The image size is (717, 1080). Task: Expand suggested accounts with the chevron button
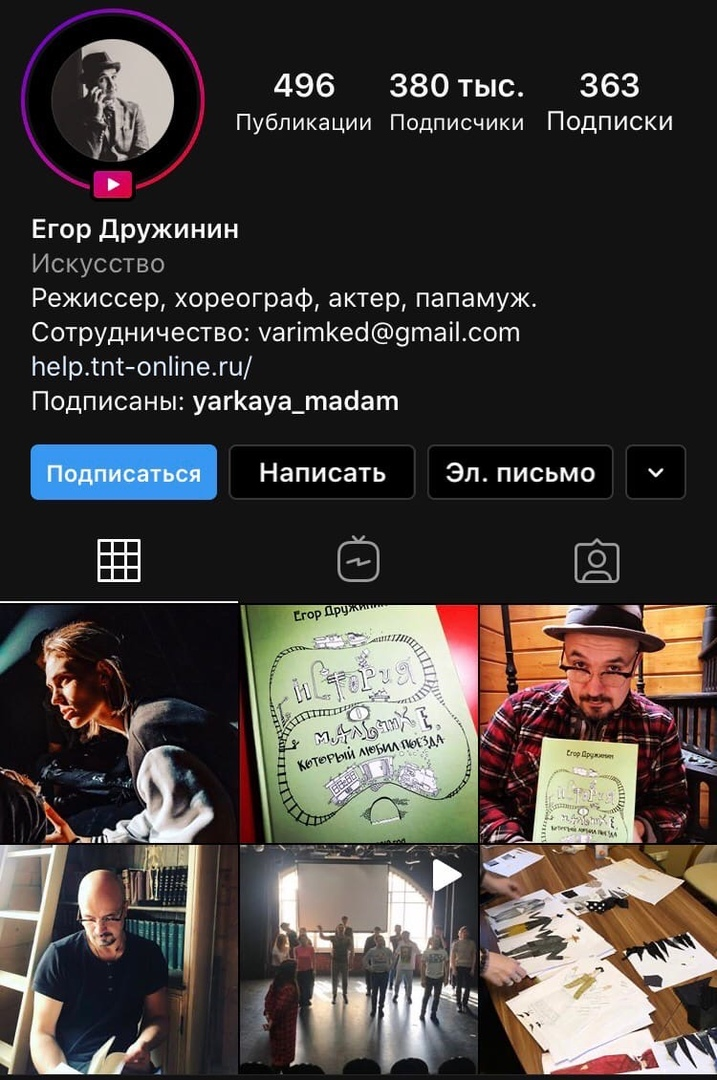pyautogui.click(x=656, y=472)
